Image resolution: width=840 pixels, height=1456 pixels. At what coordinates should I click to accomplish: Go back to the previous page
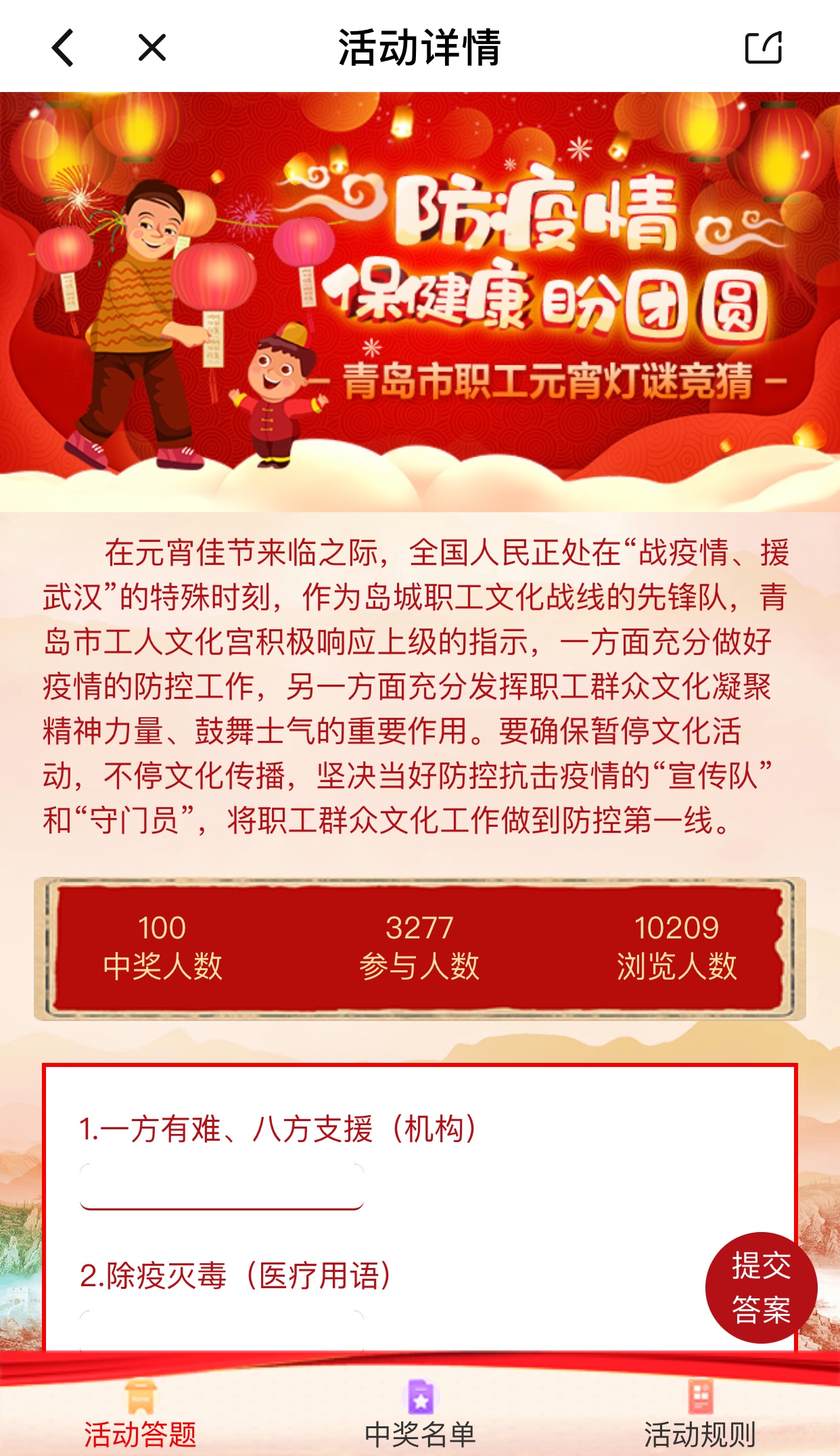pyautogui.click(x=63, y=48)
